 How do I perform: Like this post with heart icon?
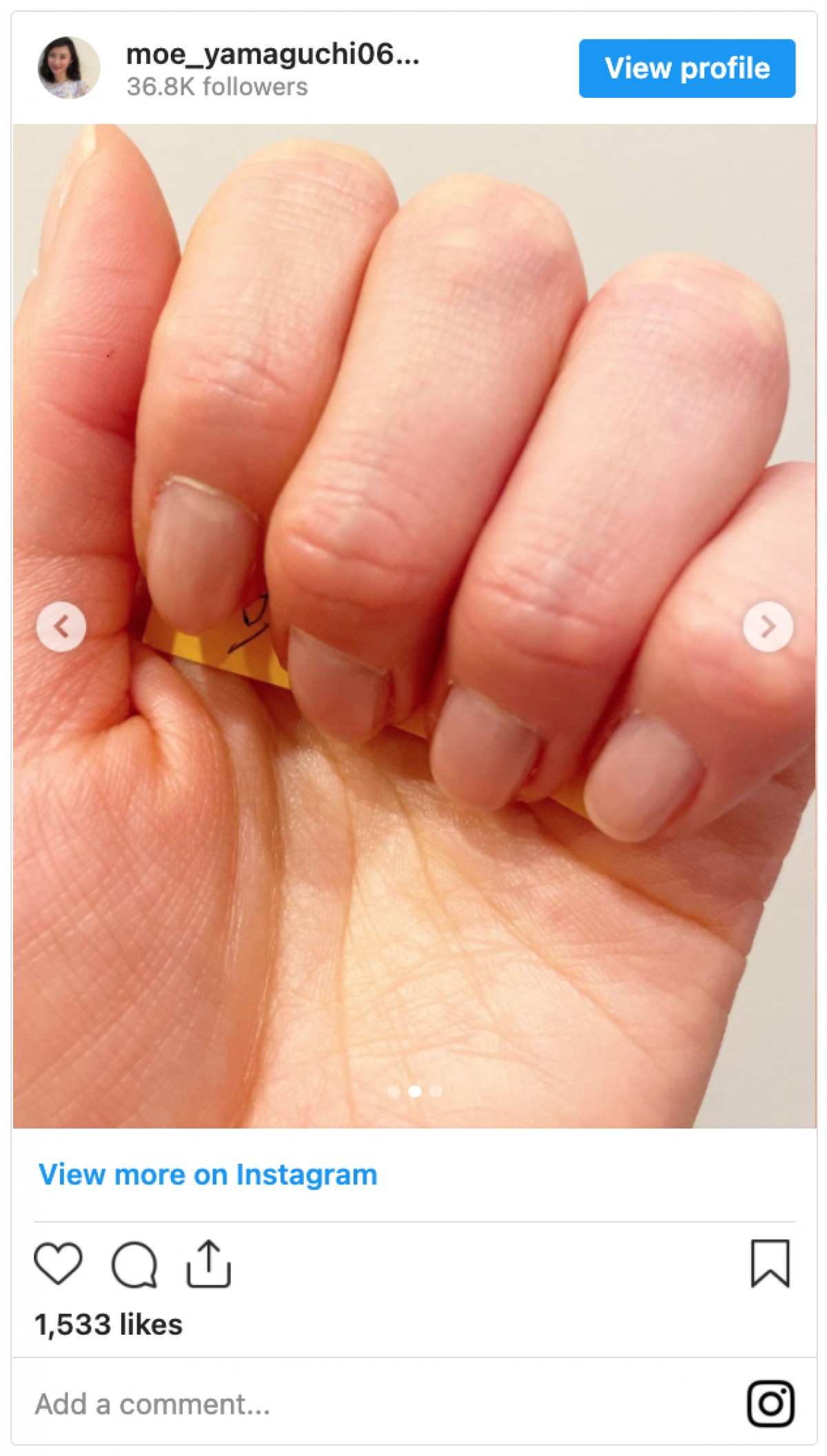tap(58, 1263)
